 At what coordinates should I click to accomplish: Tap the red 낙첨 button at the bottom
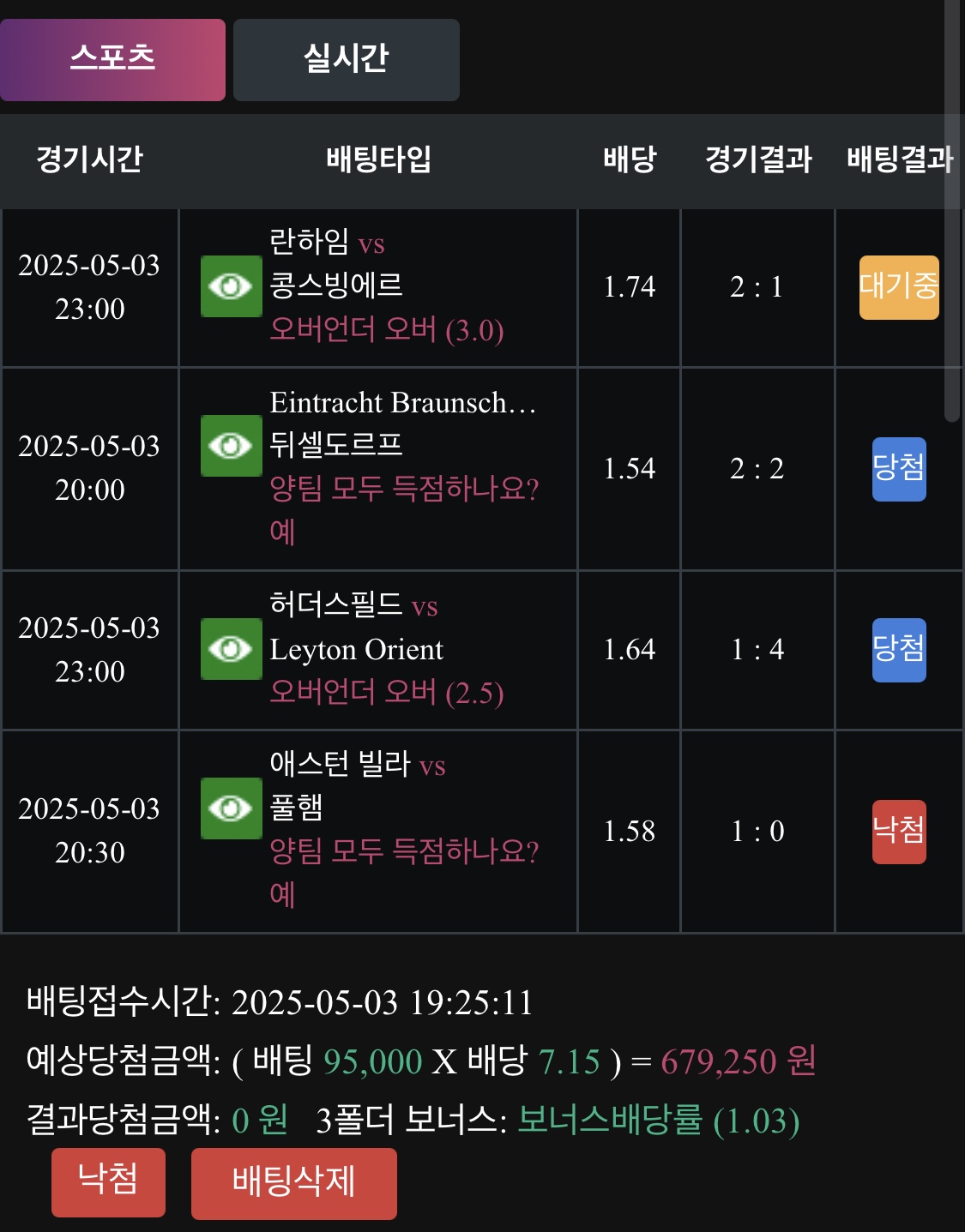pyautogui.click(x=108, y=1181)
